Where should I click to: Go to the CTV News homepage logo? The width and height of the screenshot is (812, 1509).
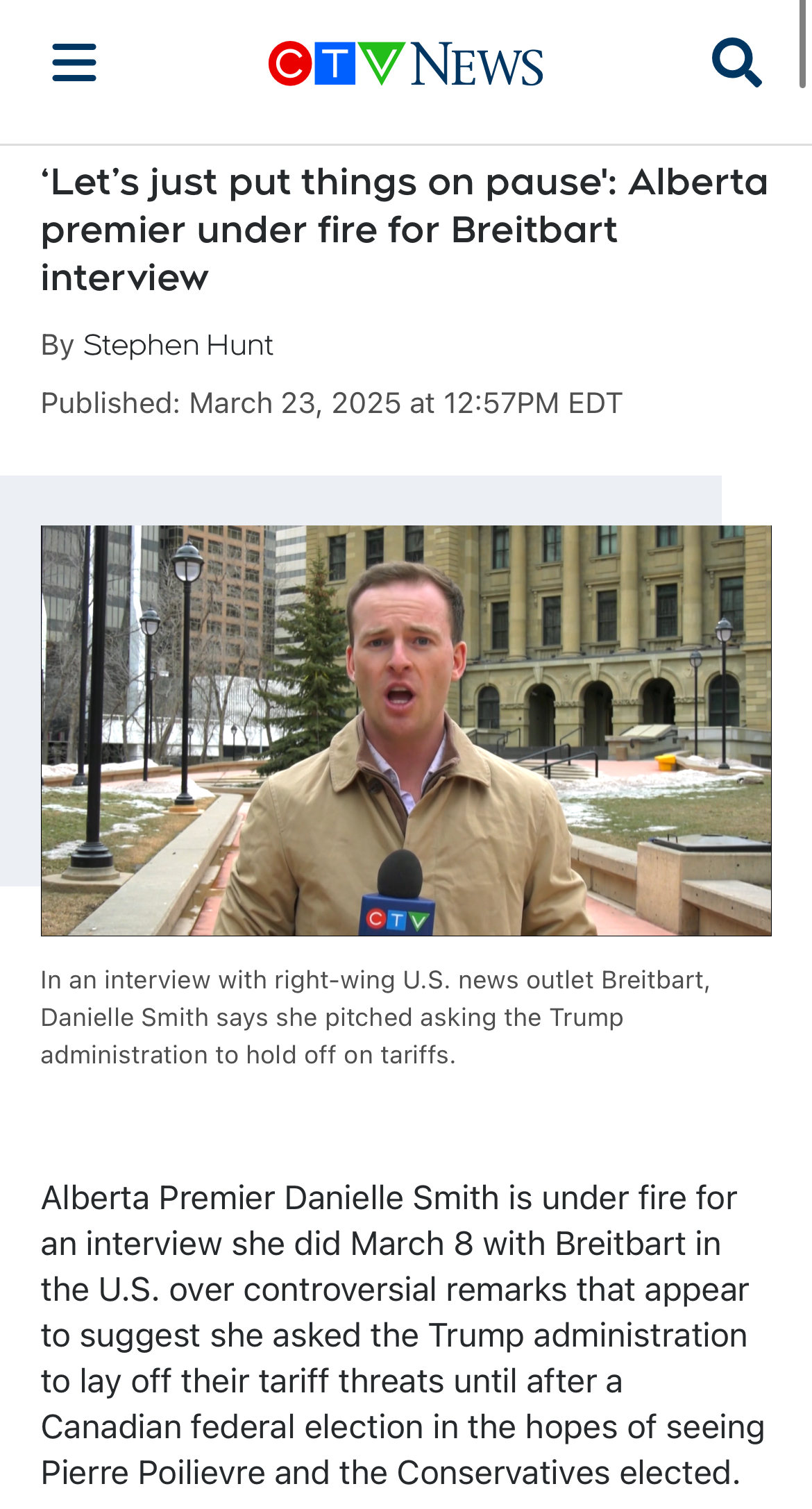(x=405, y=64)
